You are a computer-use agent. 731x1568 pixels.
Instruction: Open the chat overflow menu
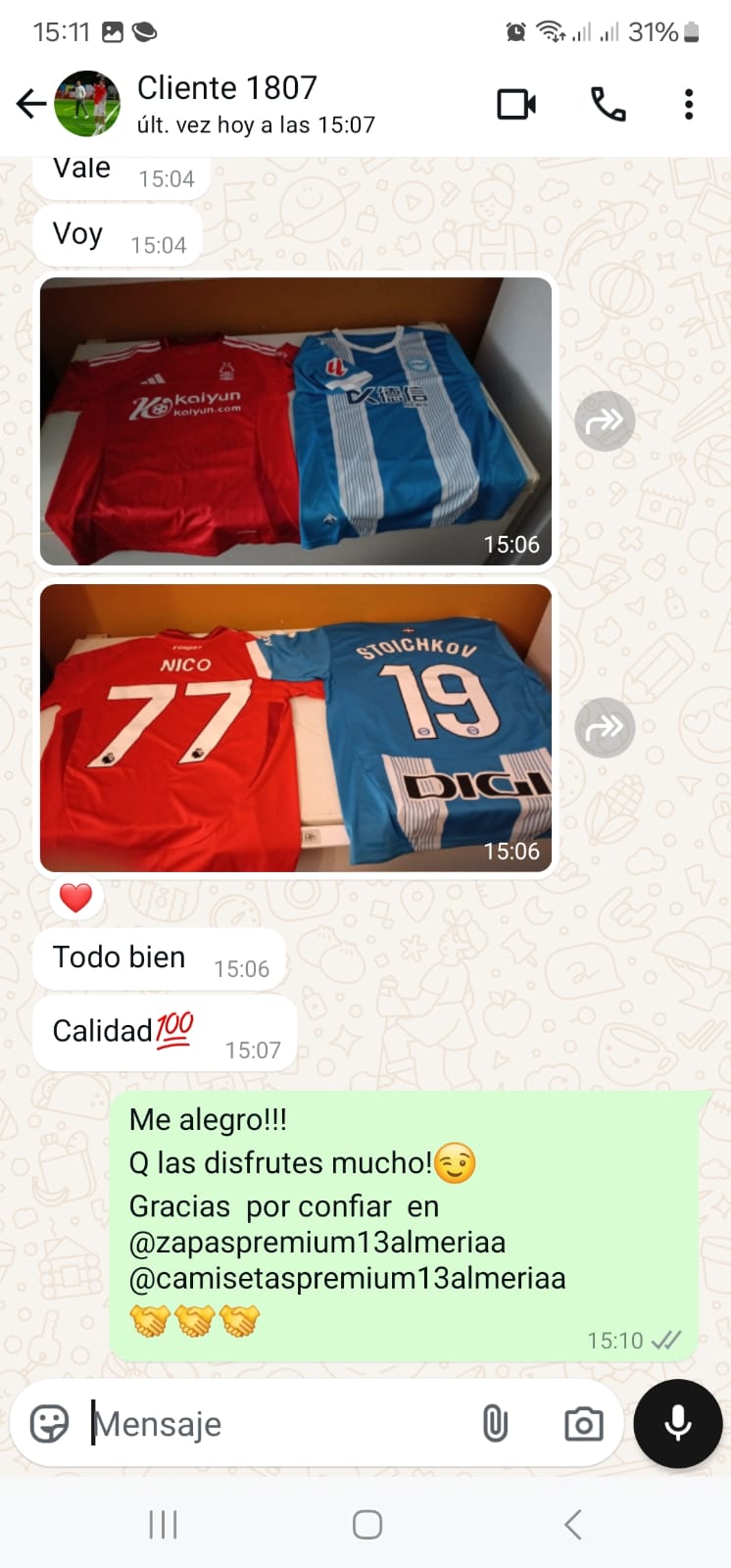(689, 104)
